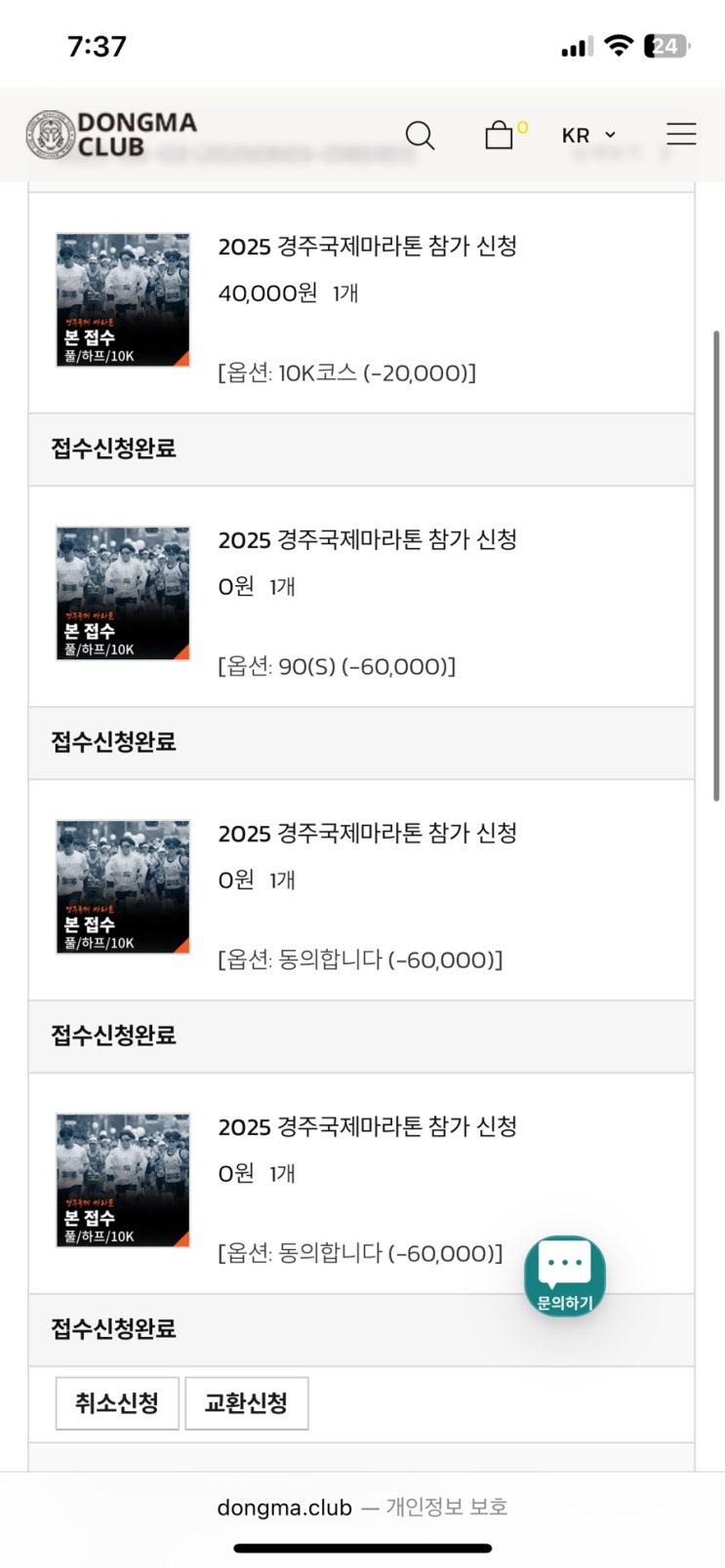Open the 문의하기 chat bubble
The width and height of the screenshot is (725, 1568).
565,1275
